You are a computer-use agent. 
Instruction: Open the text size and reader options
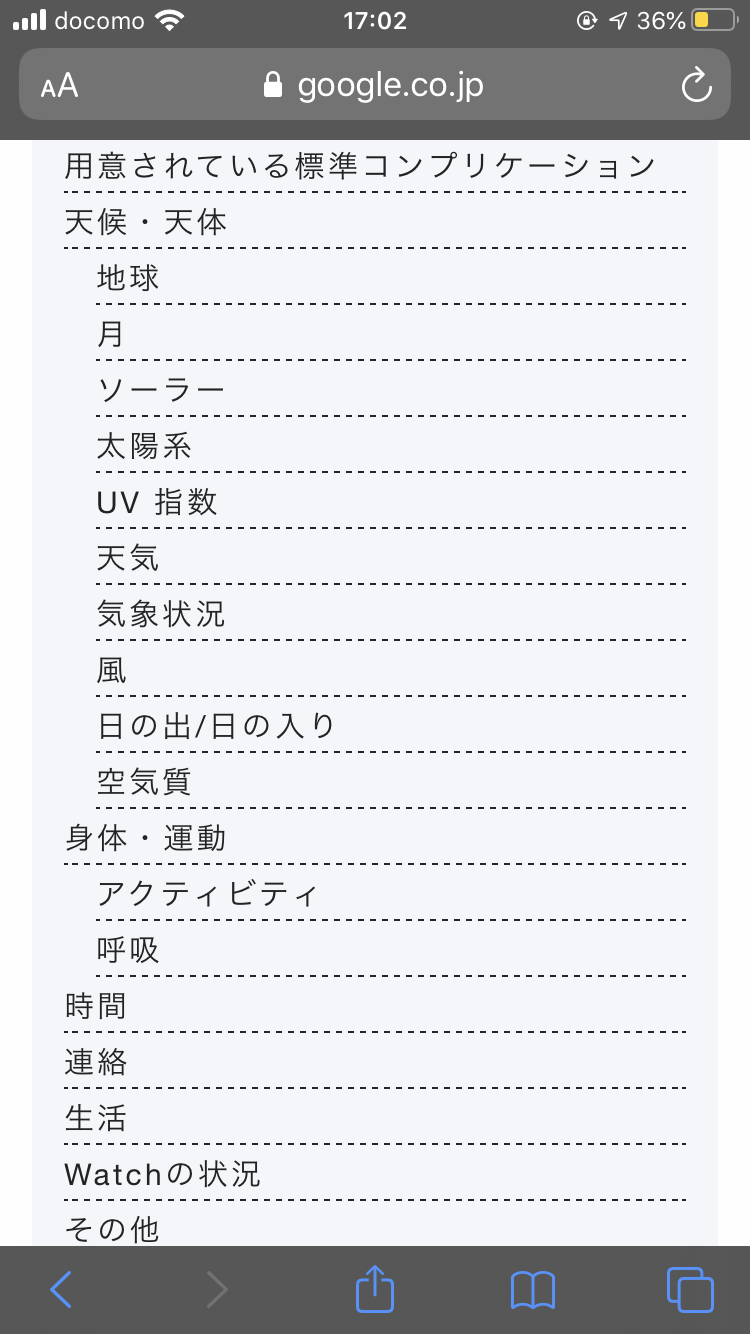[x=60, y=85]
